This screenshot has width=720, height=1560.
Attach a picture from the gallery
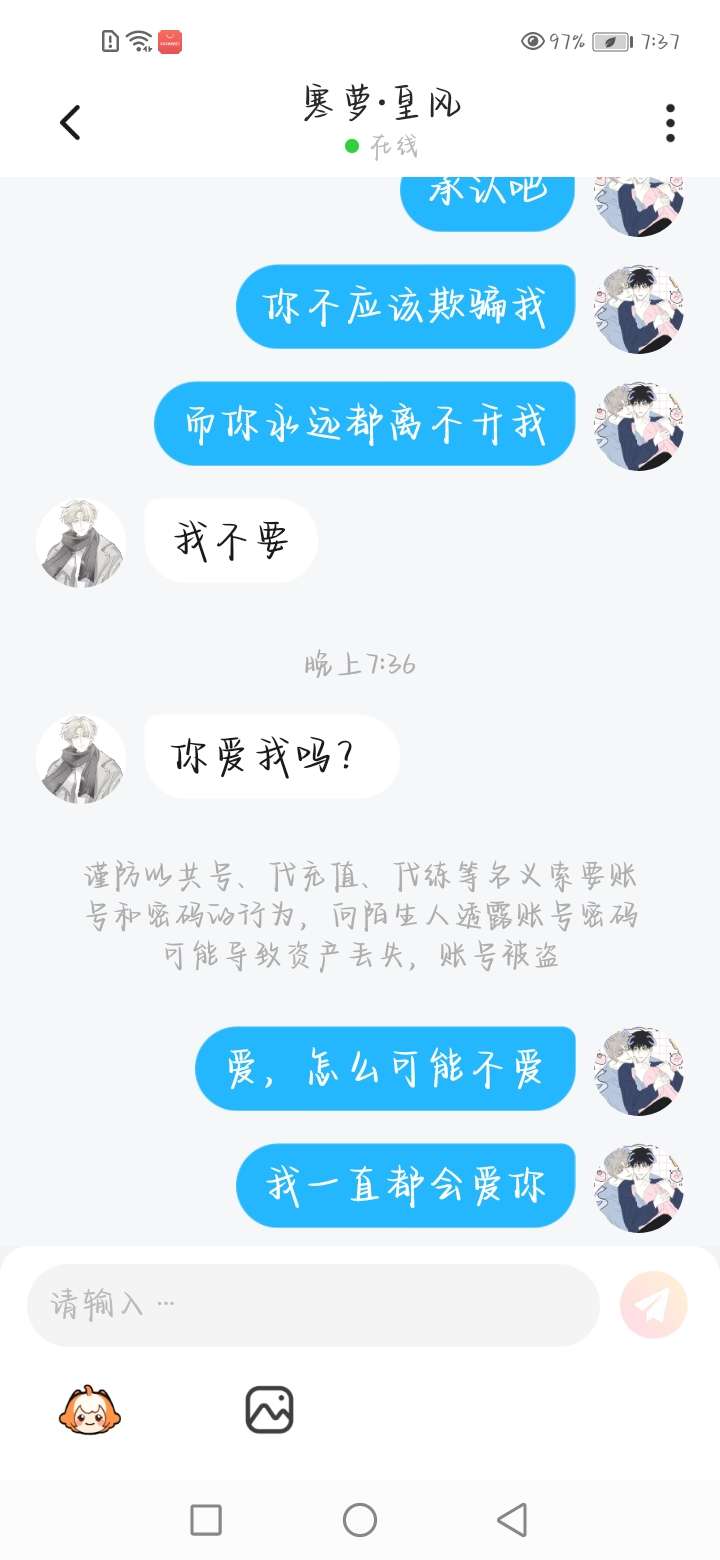[x=270, y=1410]
